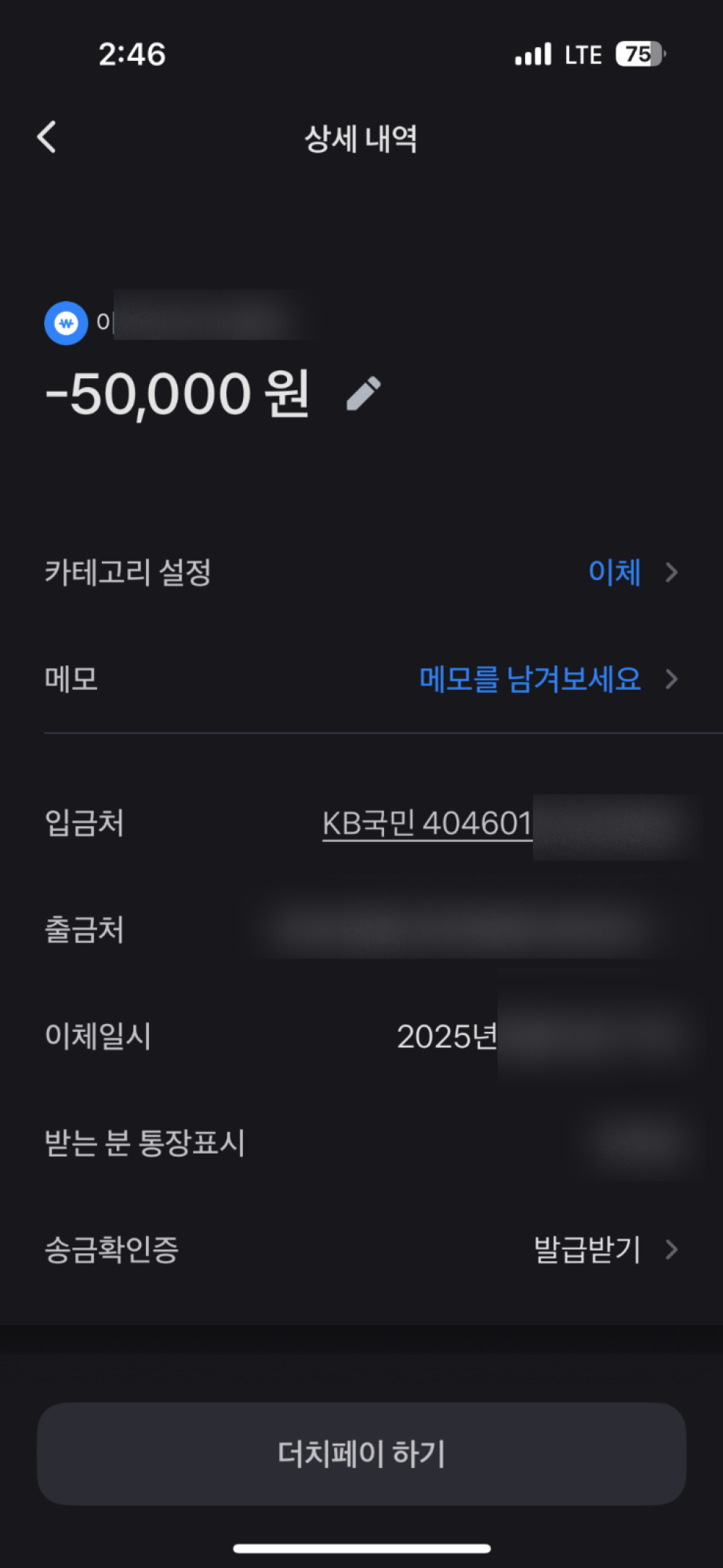Screen dimensions: 723x1568
Task: Go back from 상세 내역 screen
Action: click(x=47, y=137)
